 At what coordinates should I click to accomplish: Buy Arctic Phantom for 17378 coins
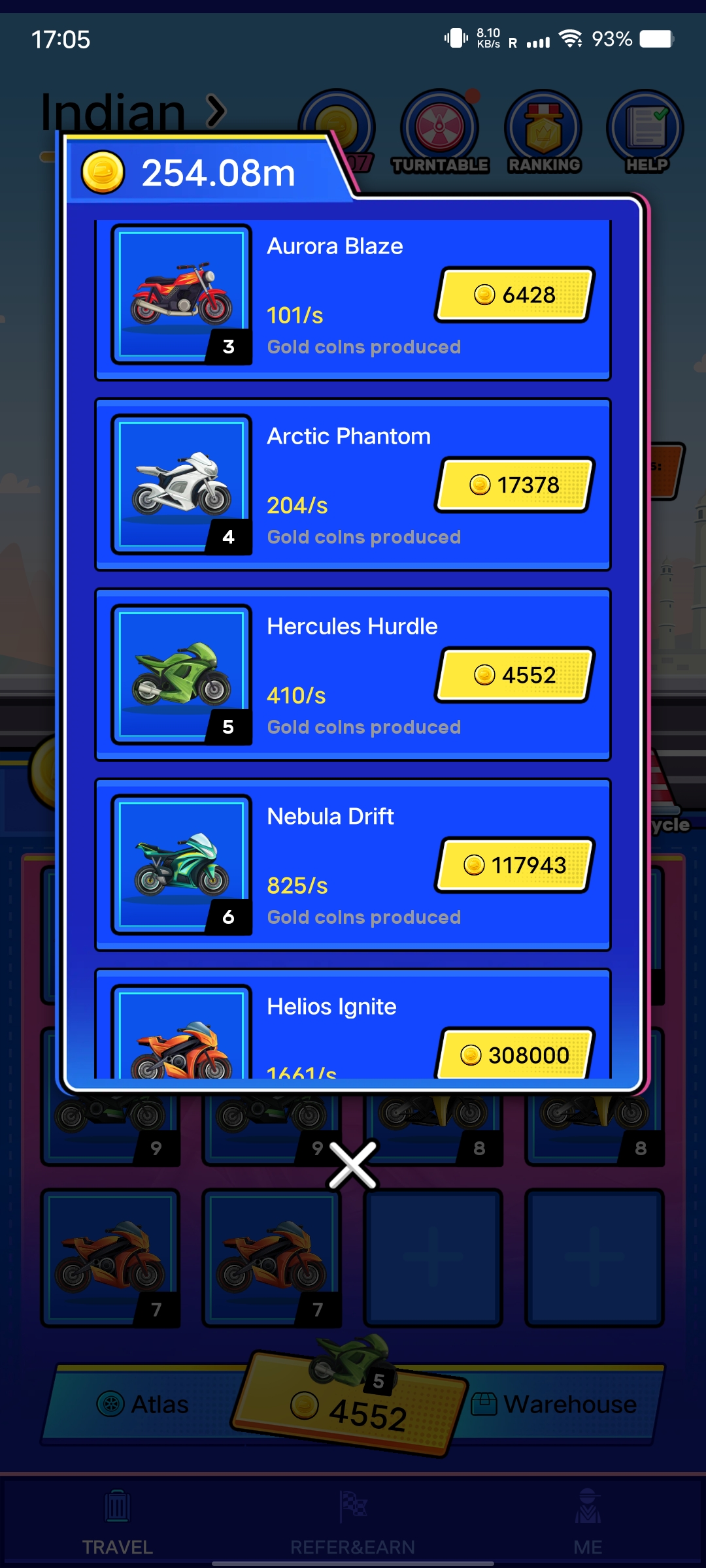click(515, 485)
